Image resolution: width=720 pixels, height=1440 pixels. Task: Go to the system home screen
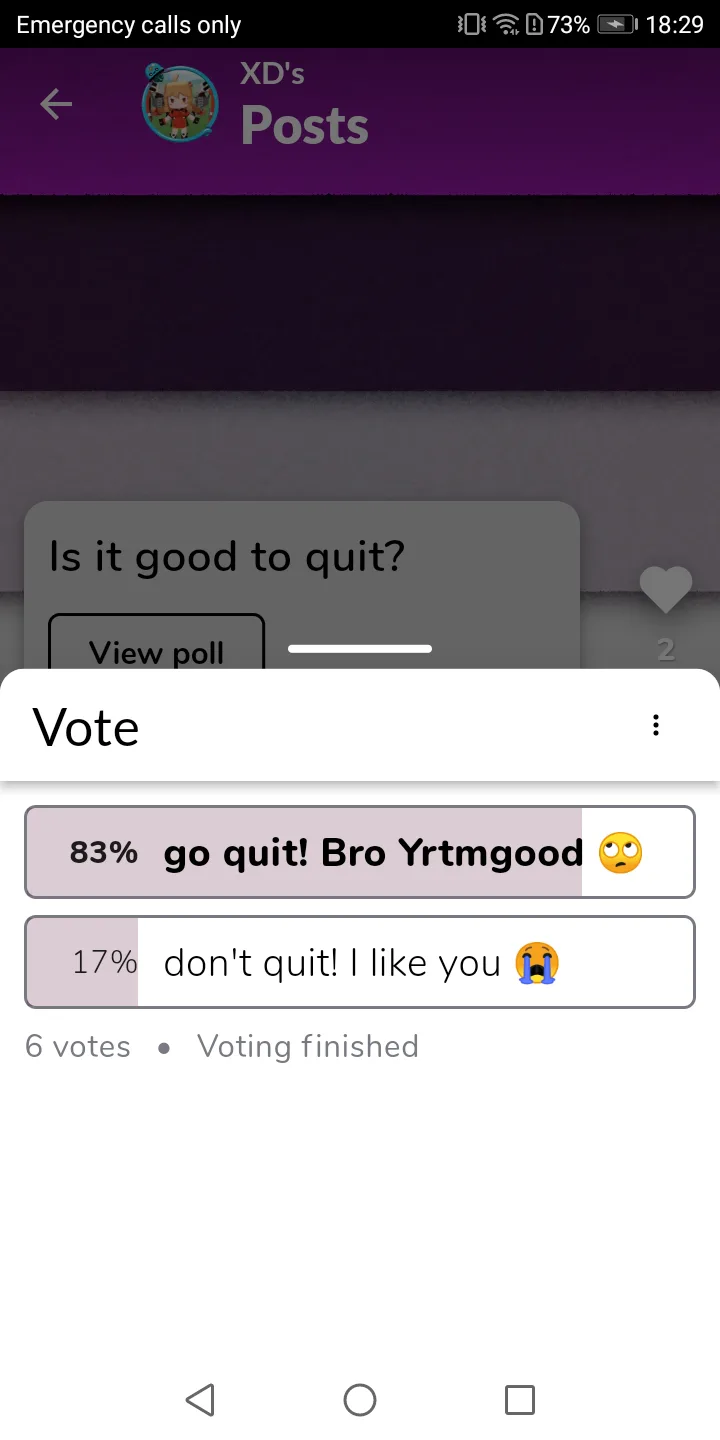360,1399
